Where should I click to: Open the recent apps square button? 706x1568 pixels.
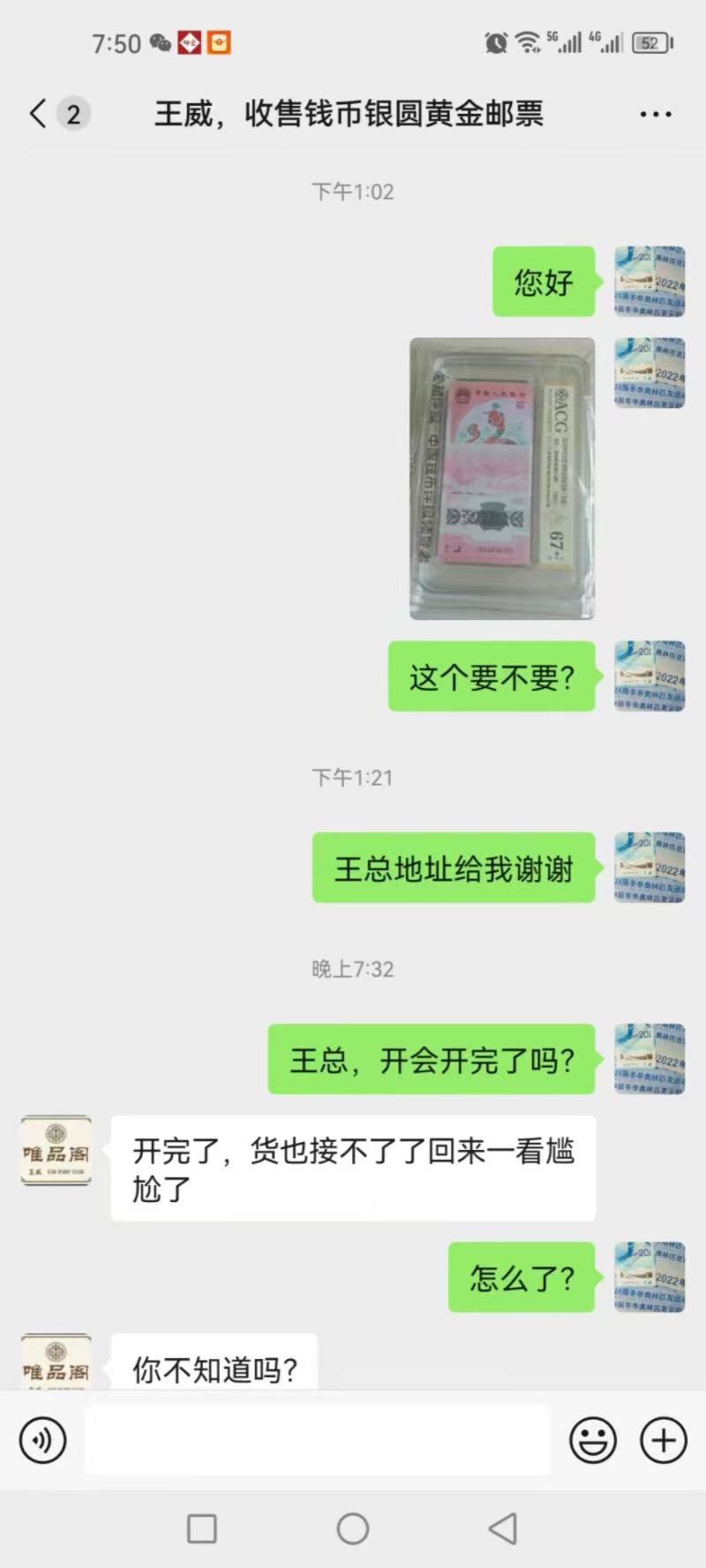pos(202,1528)
